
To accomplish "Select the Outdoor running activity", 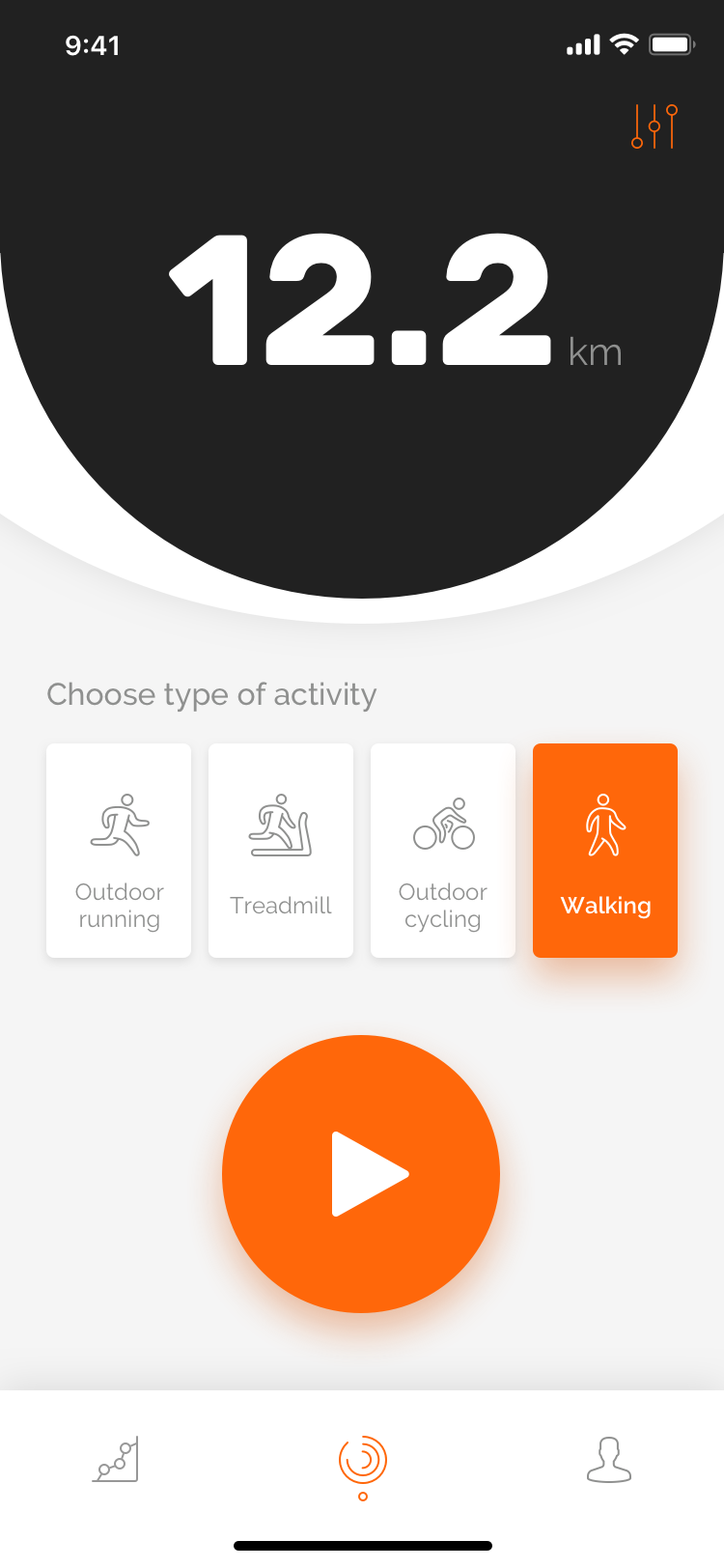I will pyautogui.click(x=119, y=851).
